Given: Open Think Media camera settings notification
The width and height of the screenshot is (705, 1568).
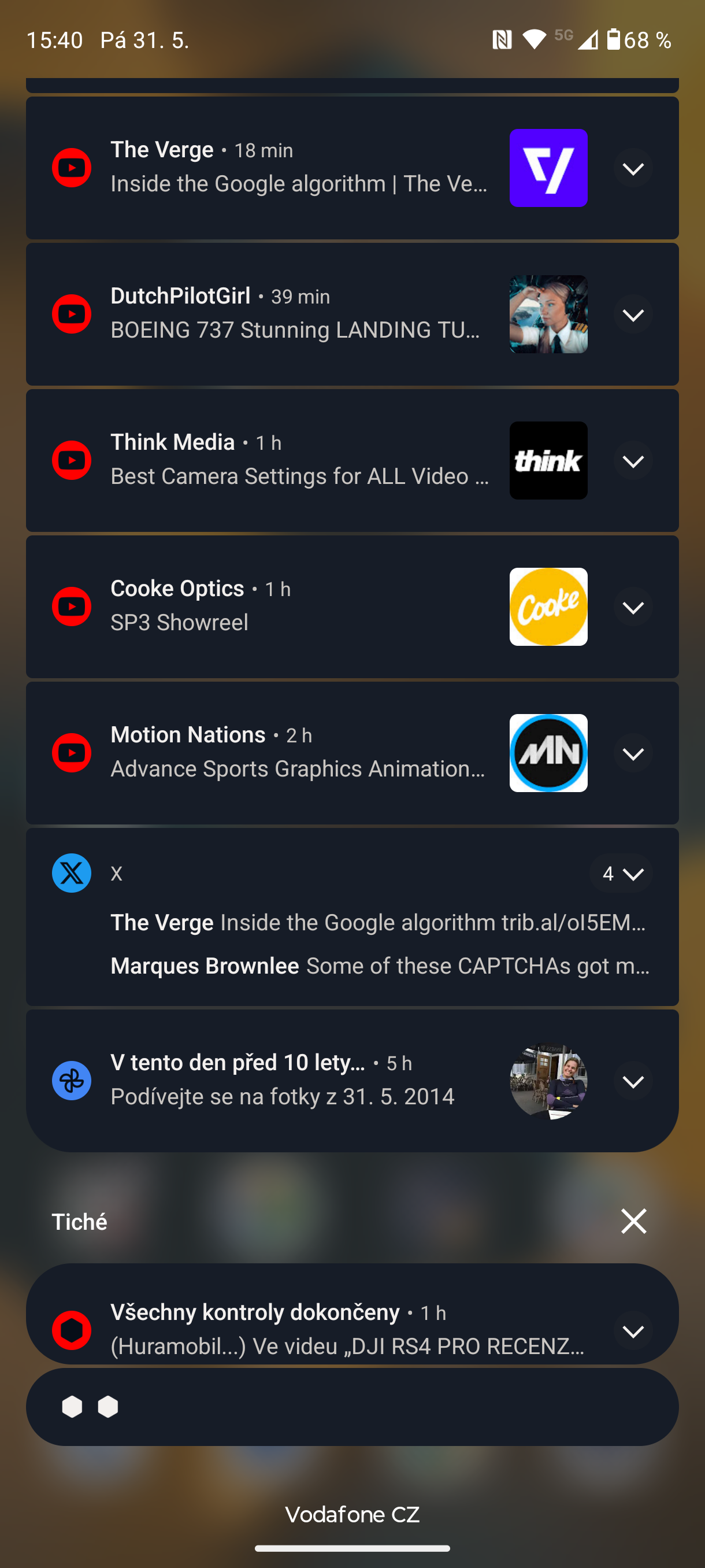Looking at the screenshot, I should click(x=298, y=460).
